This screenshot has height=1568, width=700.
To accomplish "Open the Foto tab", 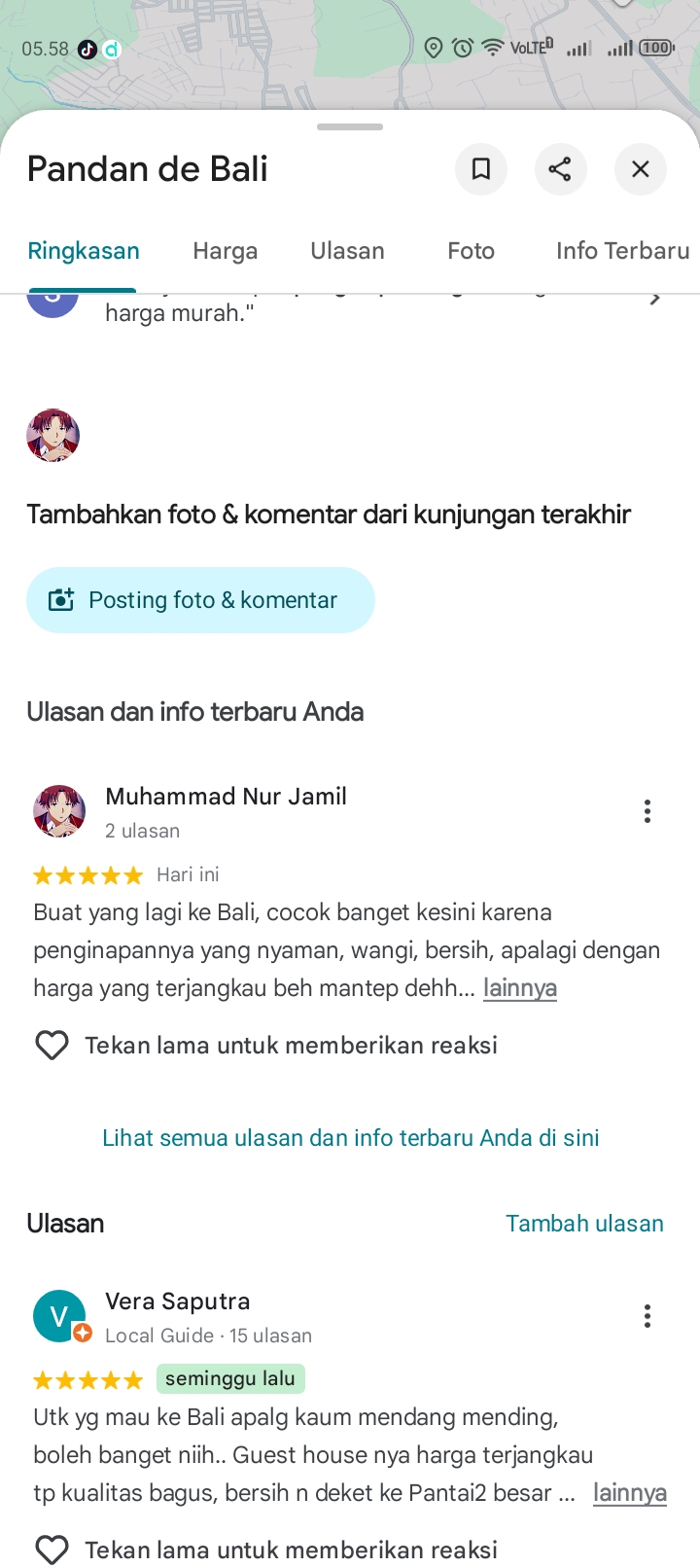I will click(x=471, y=251).
